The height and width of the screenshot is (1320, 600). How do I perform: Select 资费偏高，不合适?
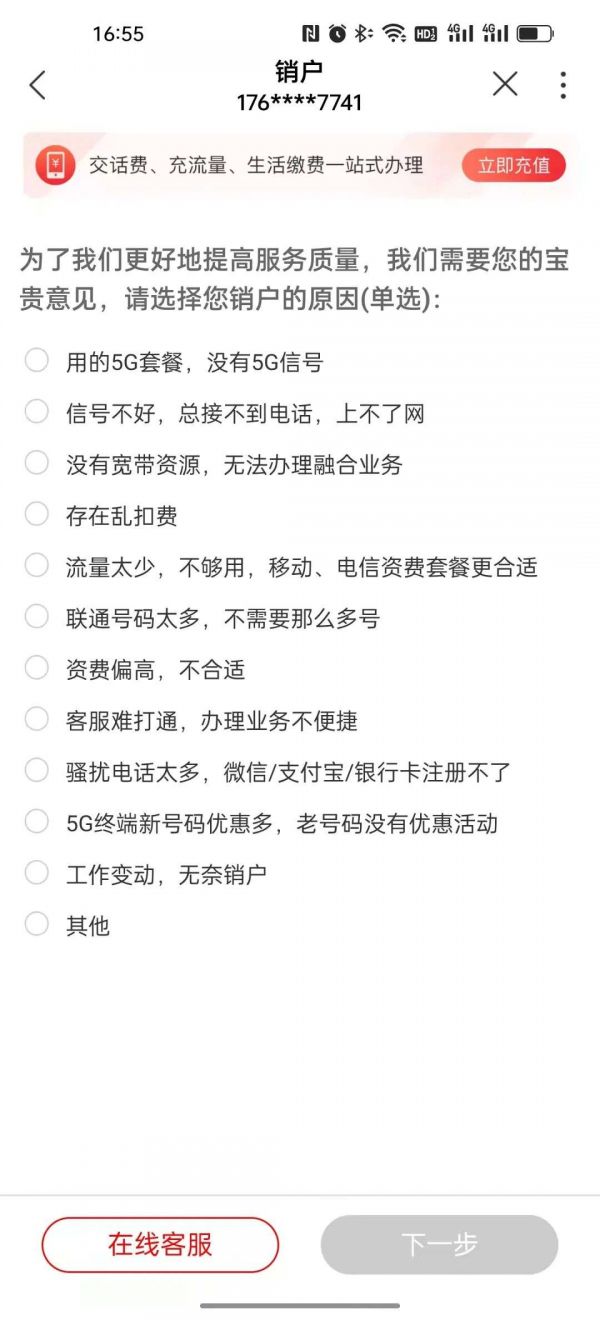[37, 669]
